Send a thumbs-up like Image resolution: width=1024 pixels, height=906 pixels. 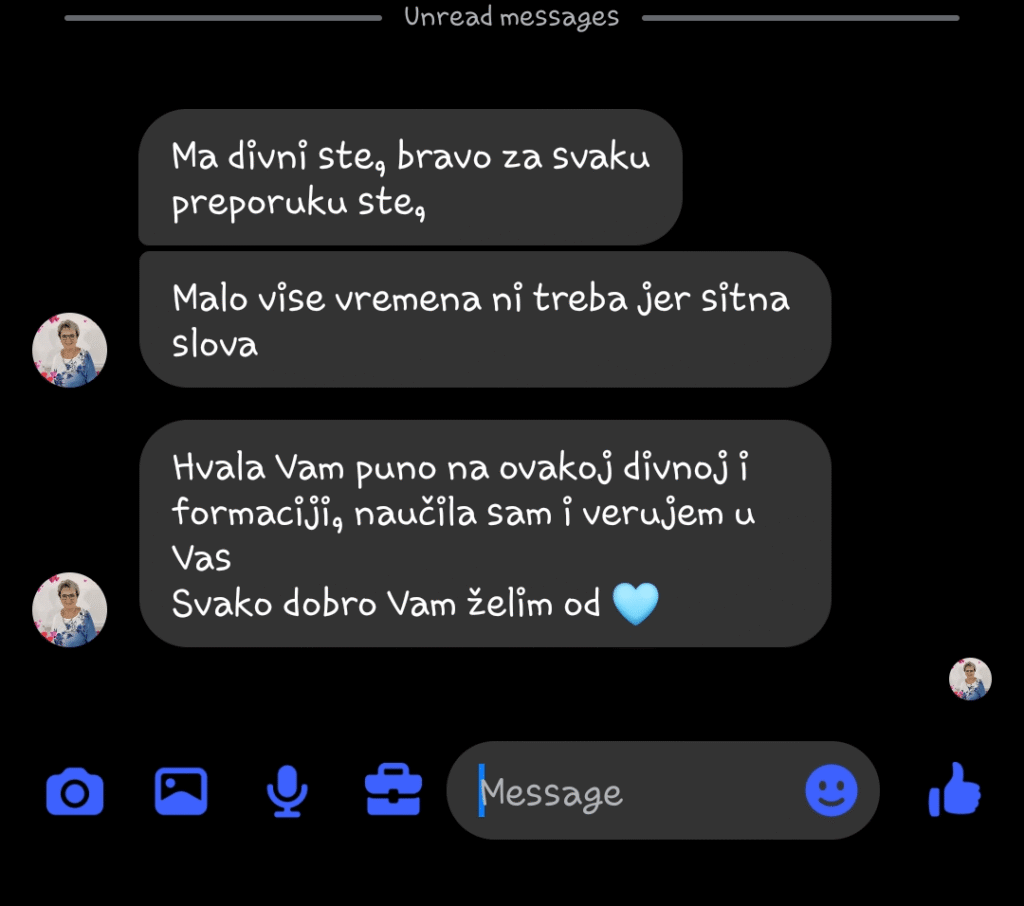(x=954, y=790)
